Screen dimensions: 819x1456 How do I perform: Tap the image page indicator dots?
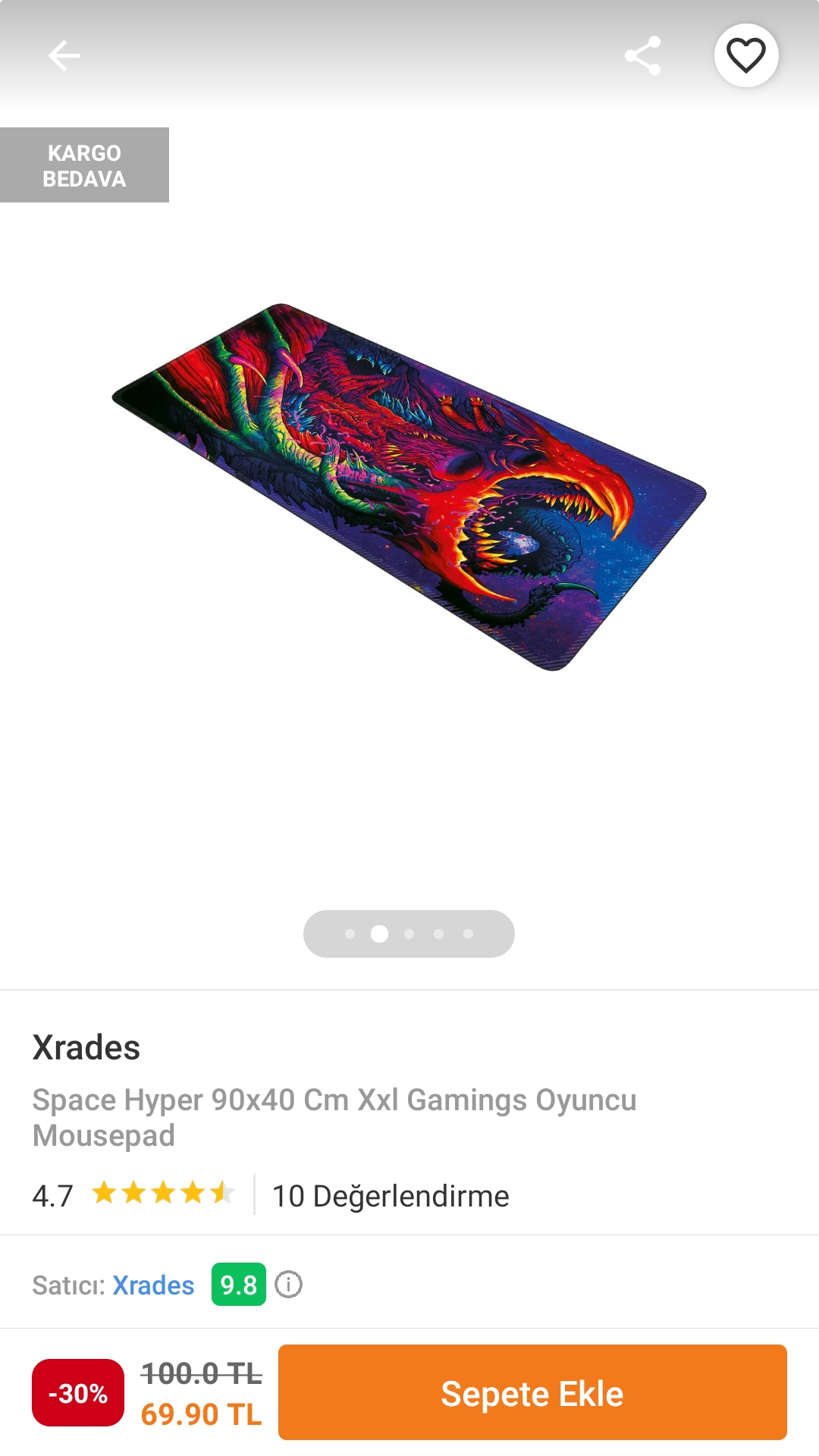[x=409, y=934]
